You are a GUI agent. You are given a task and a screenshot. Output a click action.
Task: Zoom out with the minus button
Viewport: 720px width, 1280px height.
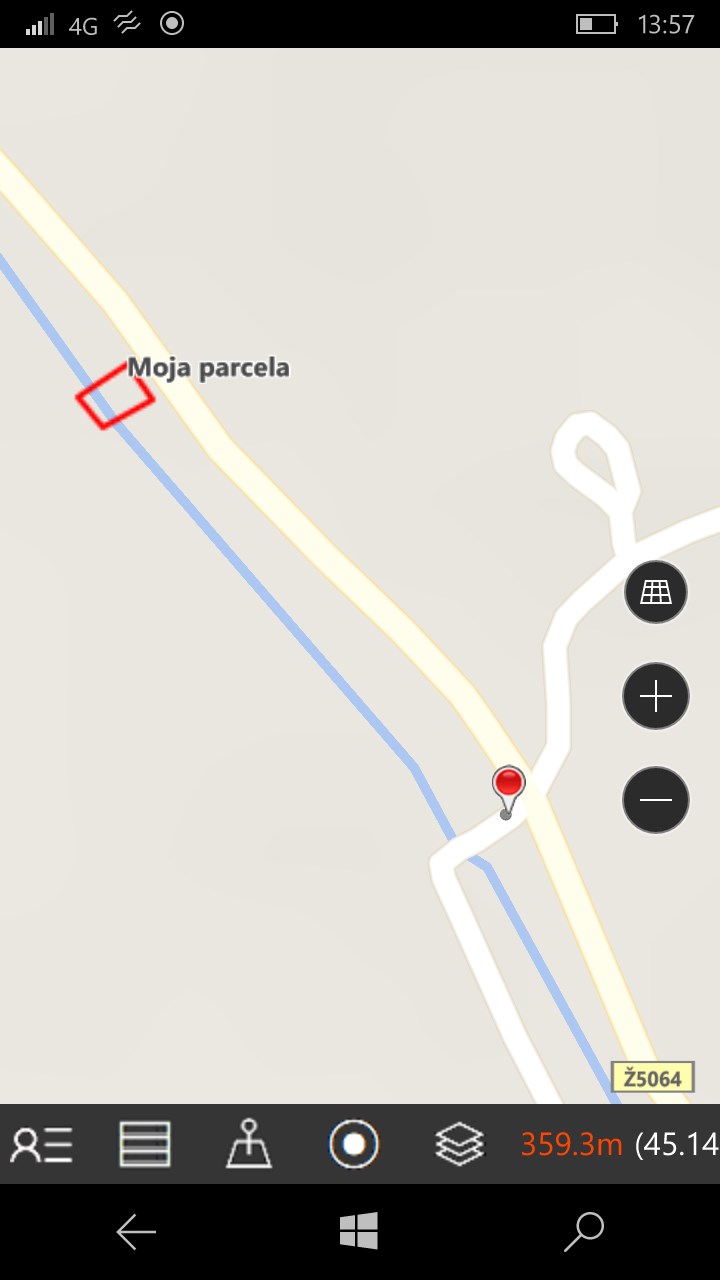point(655,800)
